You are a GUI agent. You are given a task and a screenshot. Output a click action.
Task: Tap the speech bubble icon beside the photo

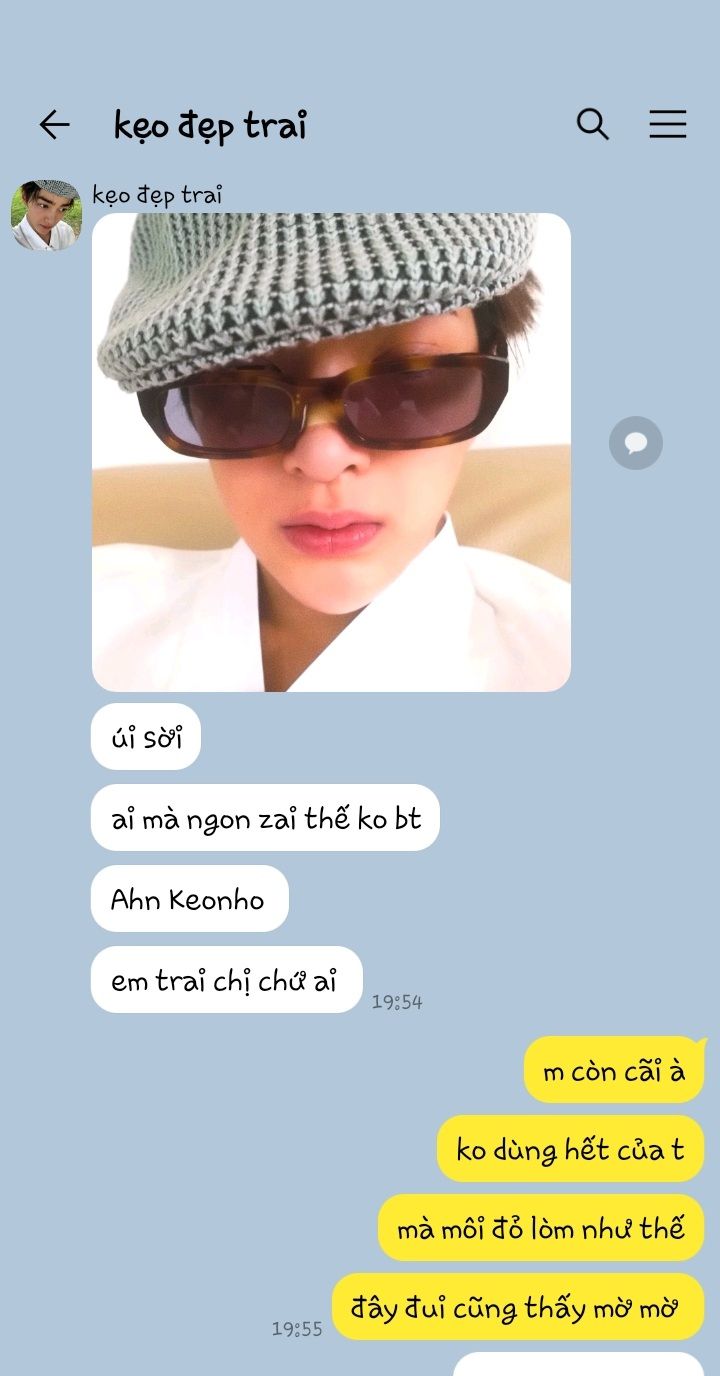tap(636, 443)
